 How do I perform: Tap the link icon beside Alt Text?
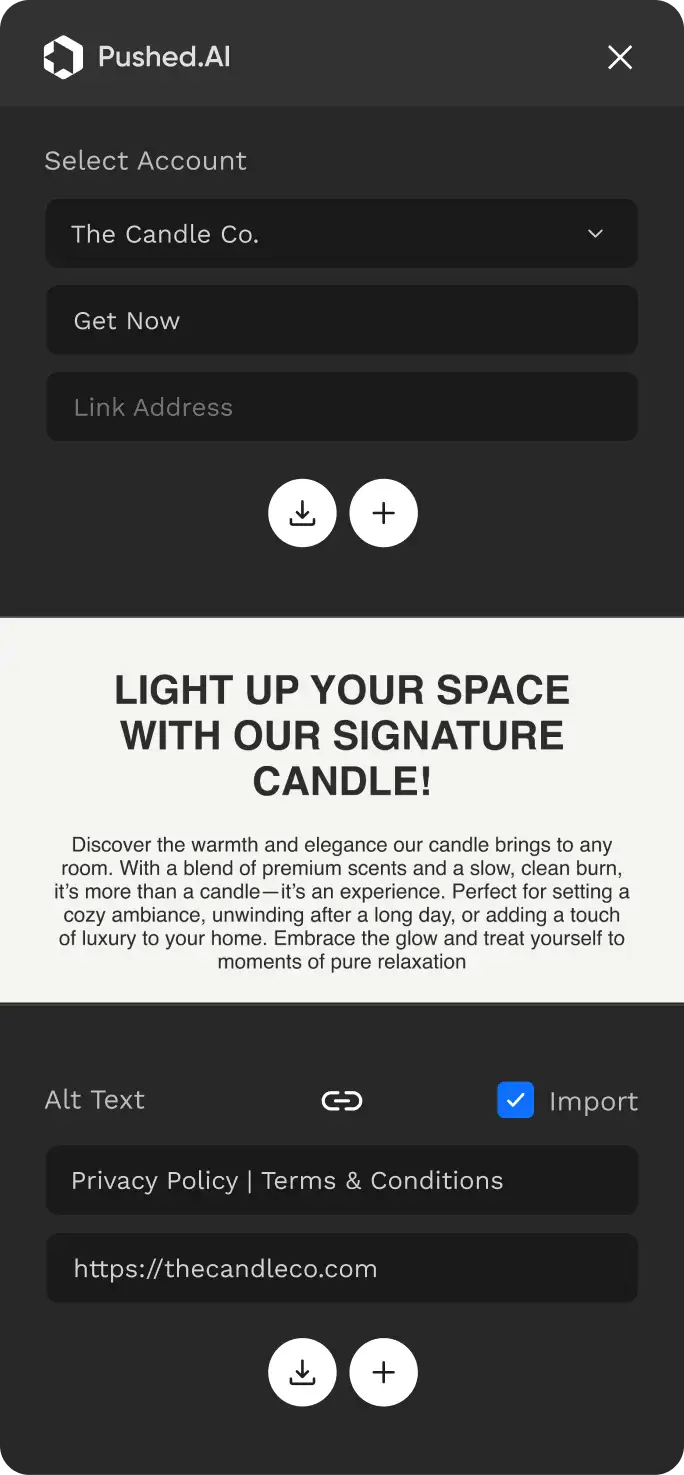click(342, 1101)
